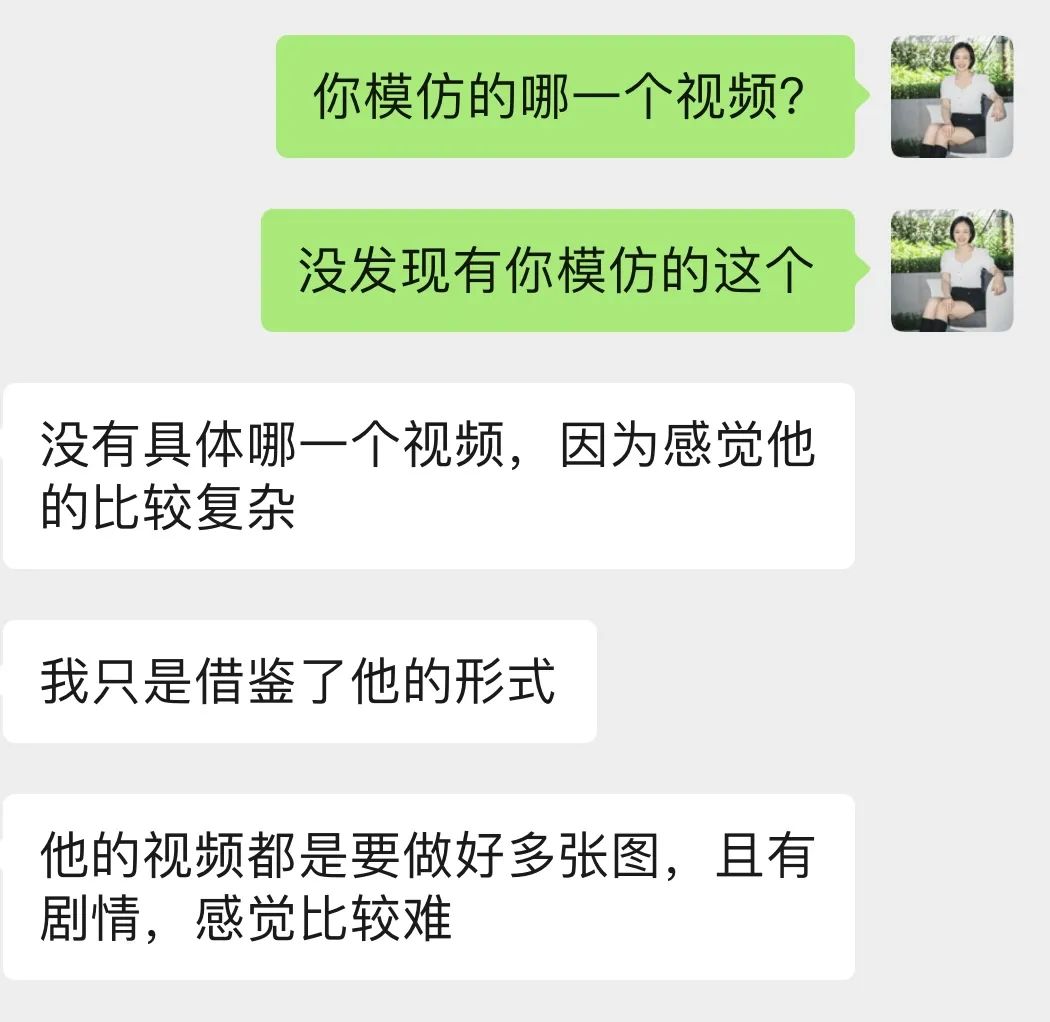
Task: Tap the profile photo next to "没发现有你模仿的这个"
Action: [x=951, y=270]
